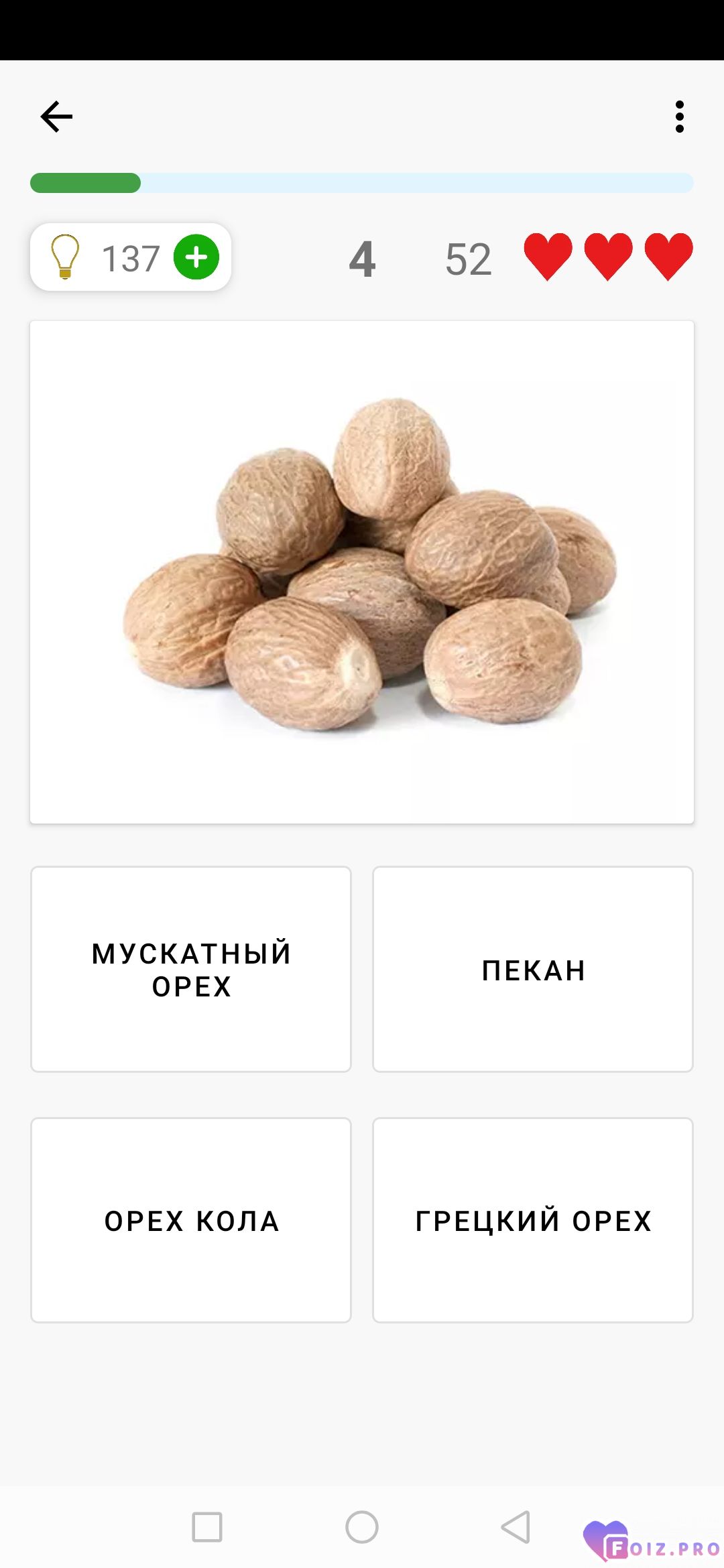The width and height of the screenshot is (724, 1568).
Task: Use a lightbulb hint
Action: [65, 257]
